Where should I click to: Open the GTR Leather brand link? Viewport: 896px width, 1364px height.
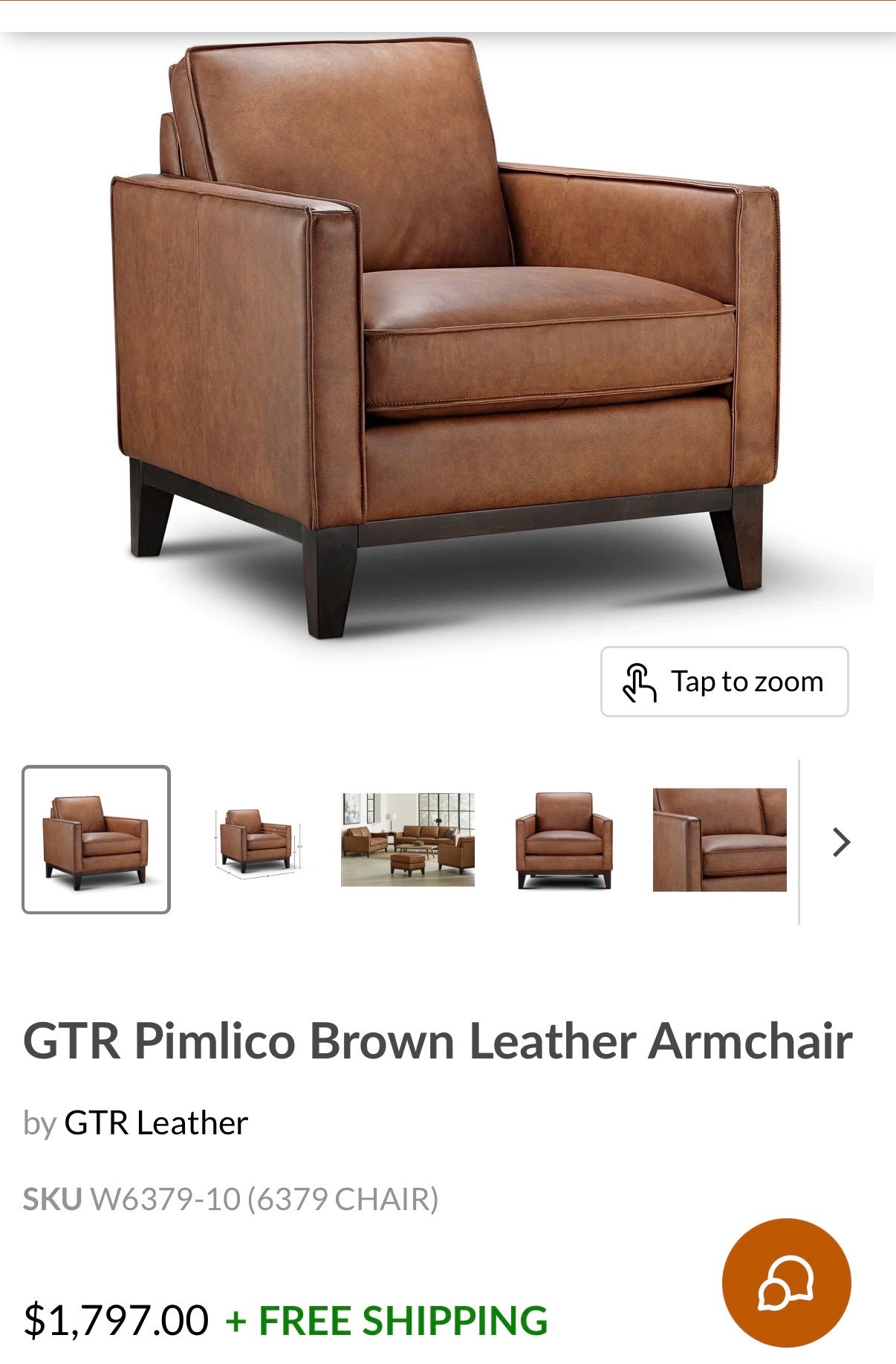pyautogui.click(x=156, y=1123)
